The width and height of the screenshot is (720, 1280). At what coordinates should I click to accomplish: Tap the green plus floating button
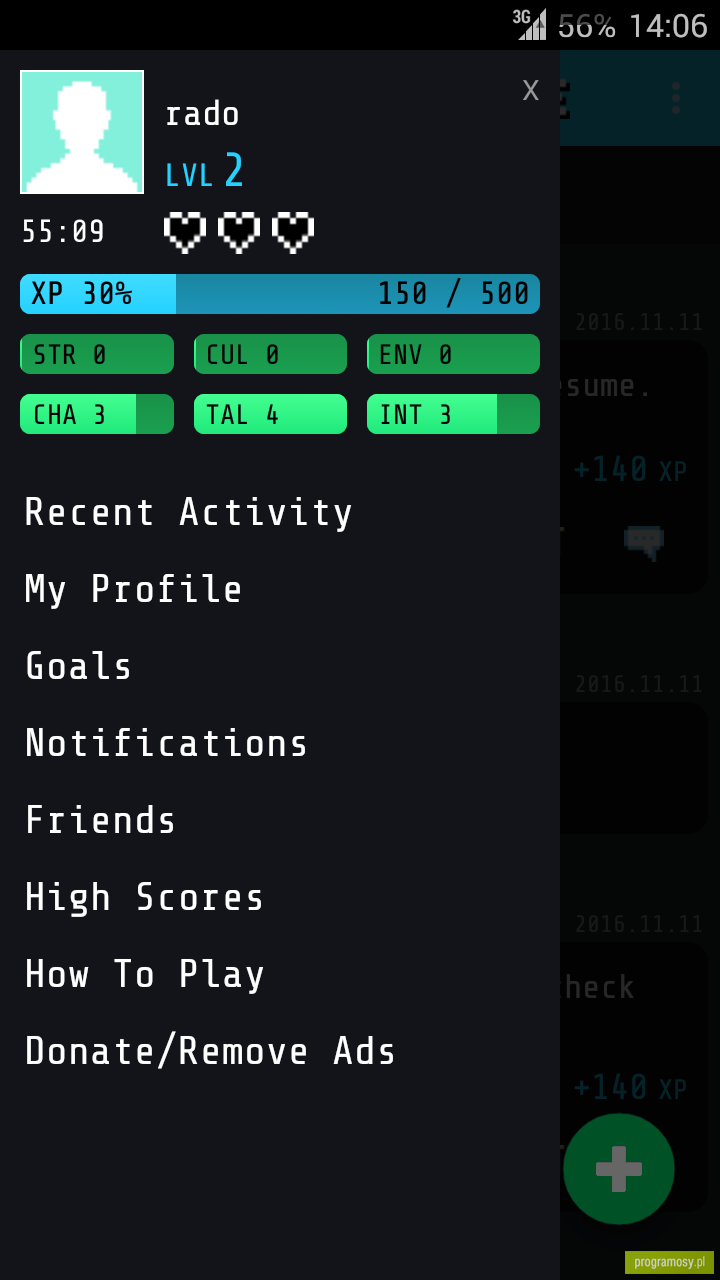click(619, 1169)
